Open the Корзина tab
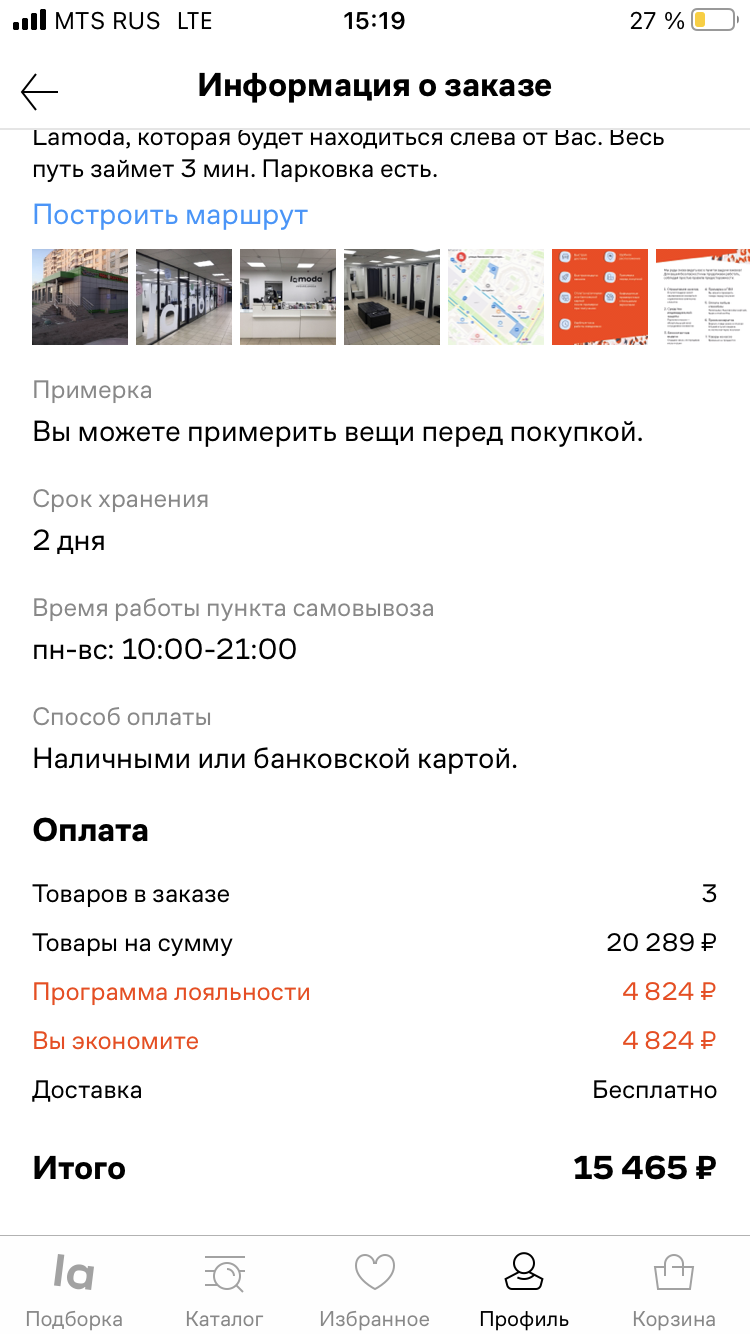Screen dimensions: 750x1334 [x=674, y=1289]
